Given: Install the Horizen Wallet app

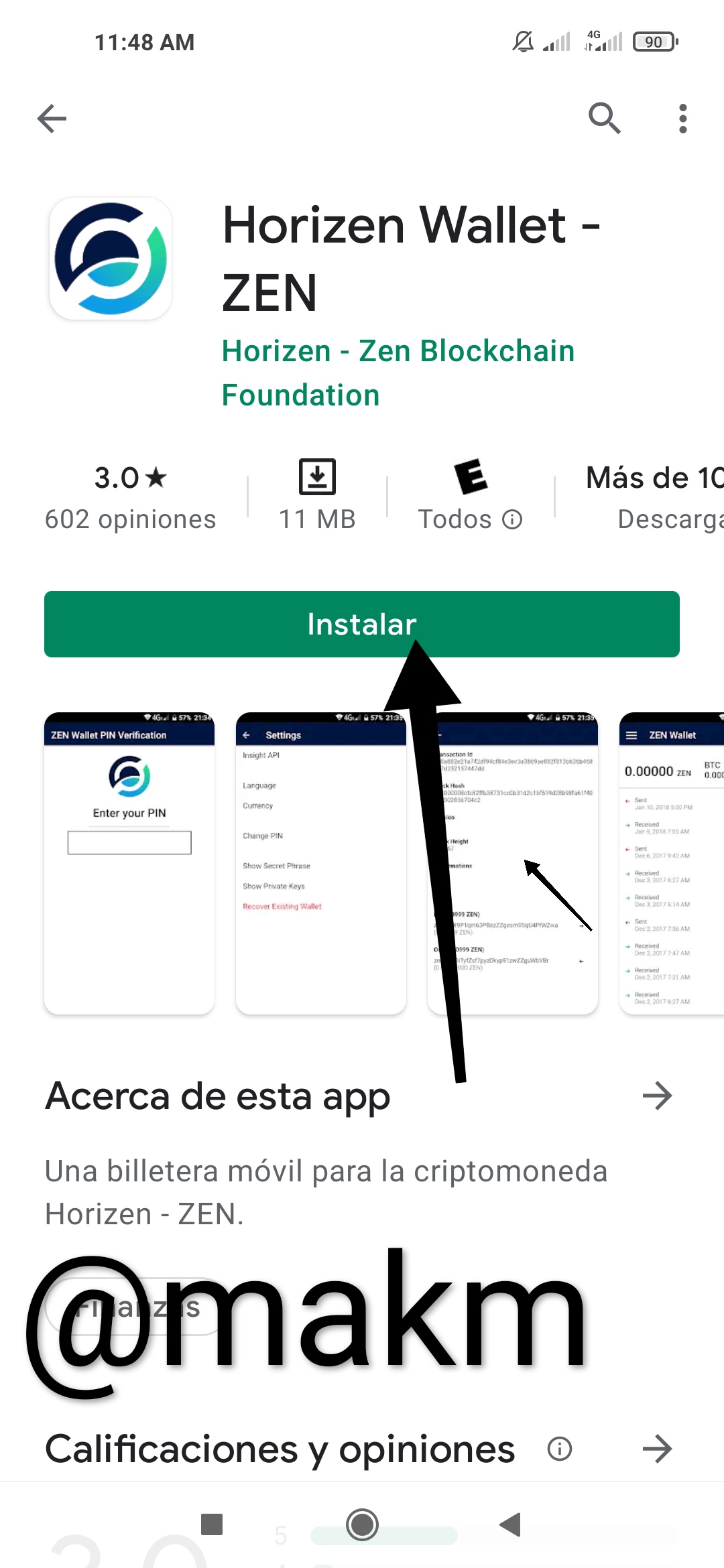Looking at the screenshot, I should pyautogui.click(x=362, y=624).
